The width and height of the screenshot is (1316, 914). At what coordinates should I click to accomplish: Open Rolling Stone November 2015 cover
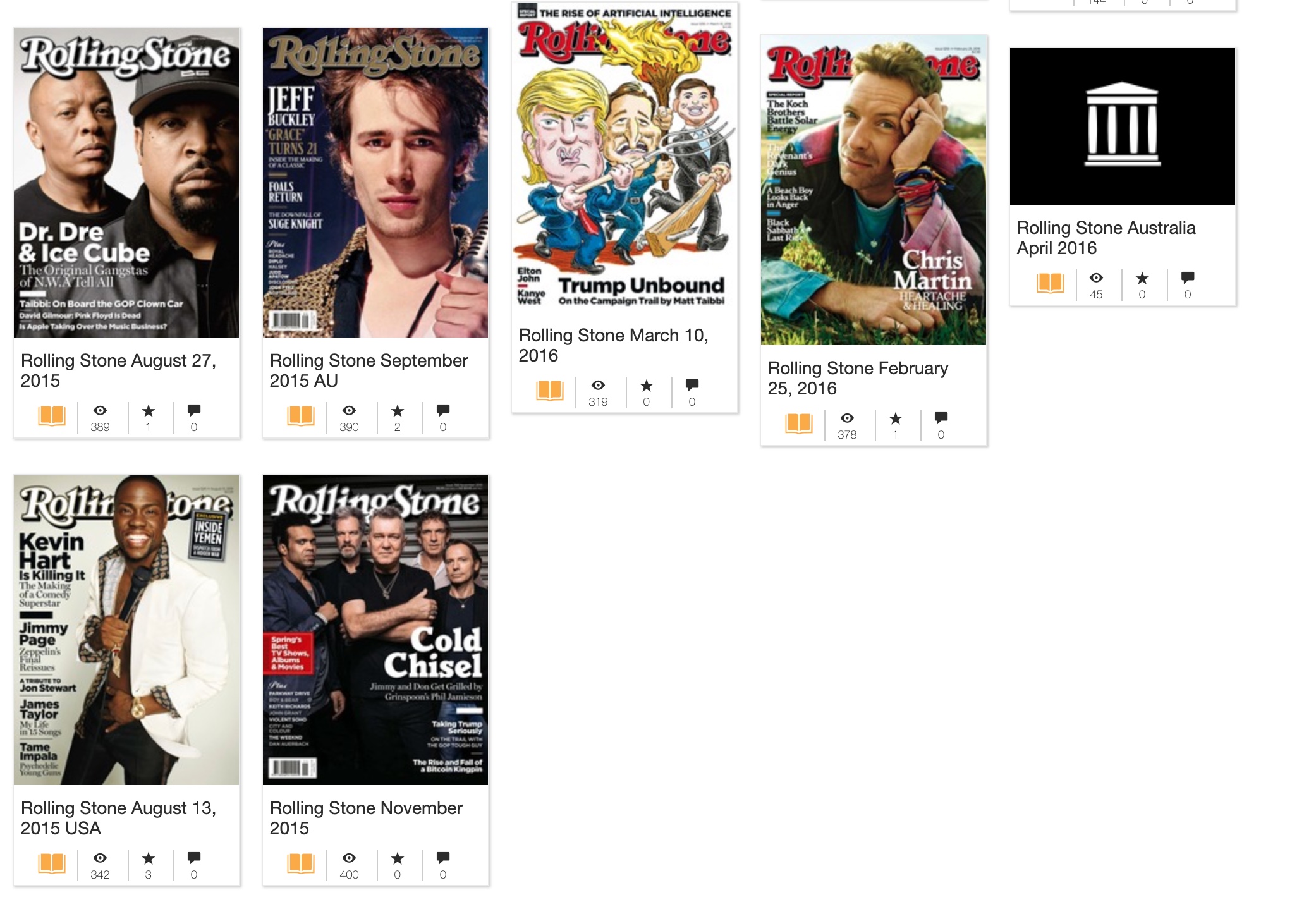pyautogui.click(x=375, y=630)
